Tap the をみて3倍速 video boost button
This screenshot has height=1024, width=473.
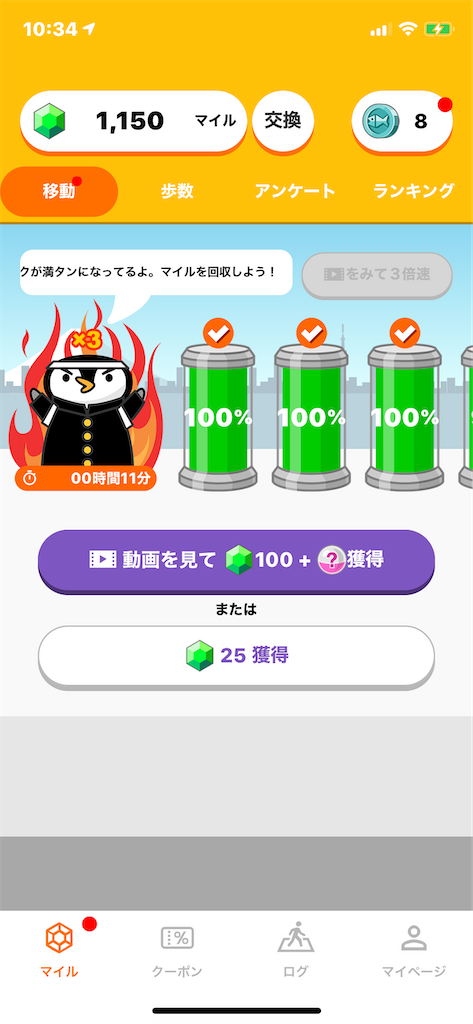(x=377, y=274)
